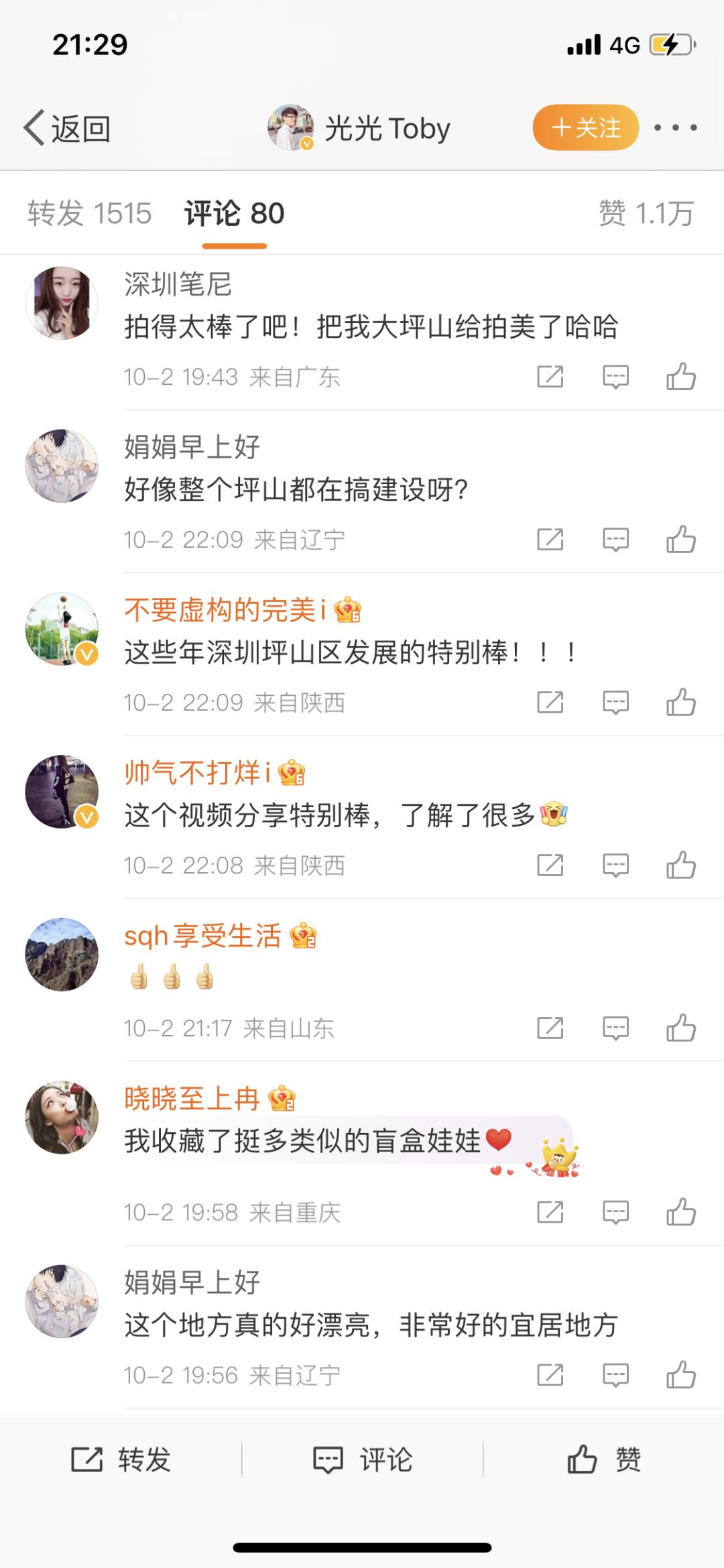Like 帅气不打烊i's video comment

682,863
